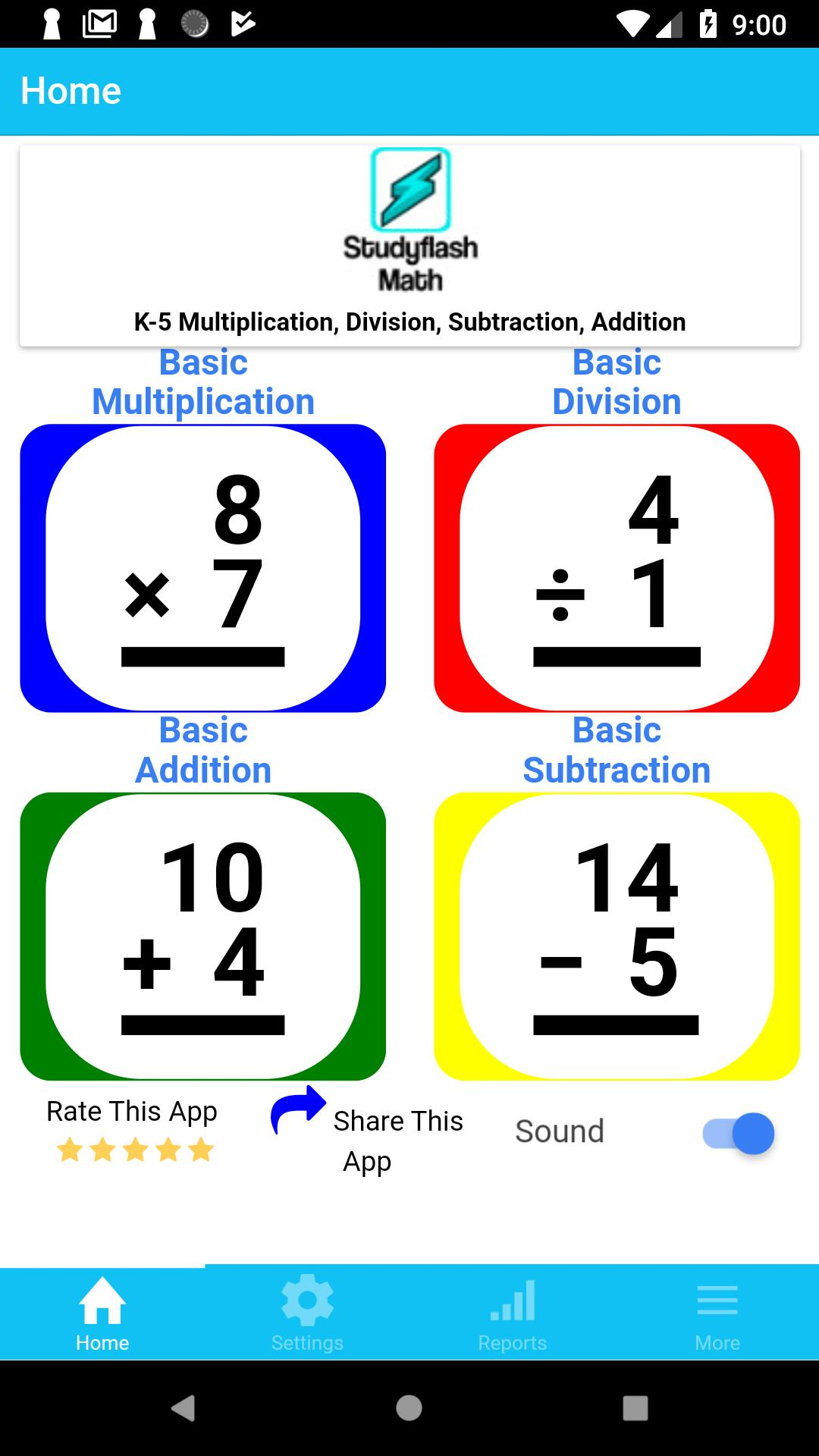Start Basic Subtraction practice
819x1456 pixels.
(x=617, y=937)
